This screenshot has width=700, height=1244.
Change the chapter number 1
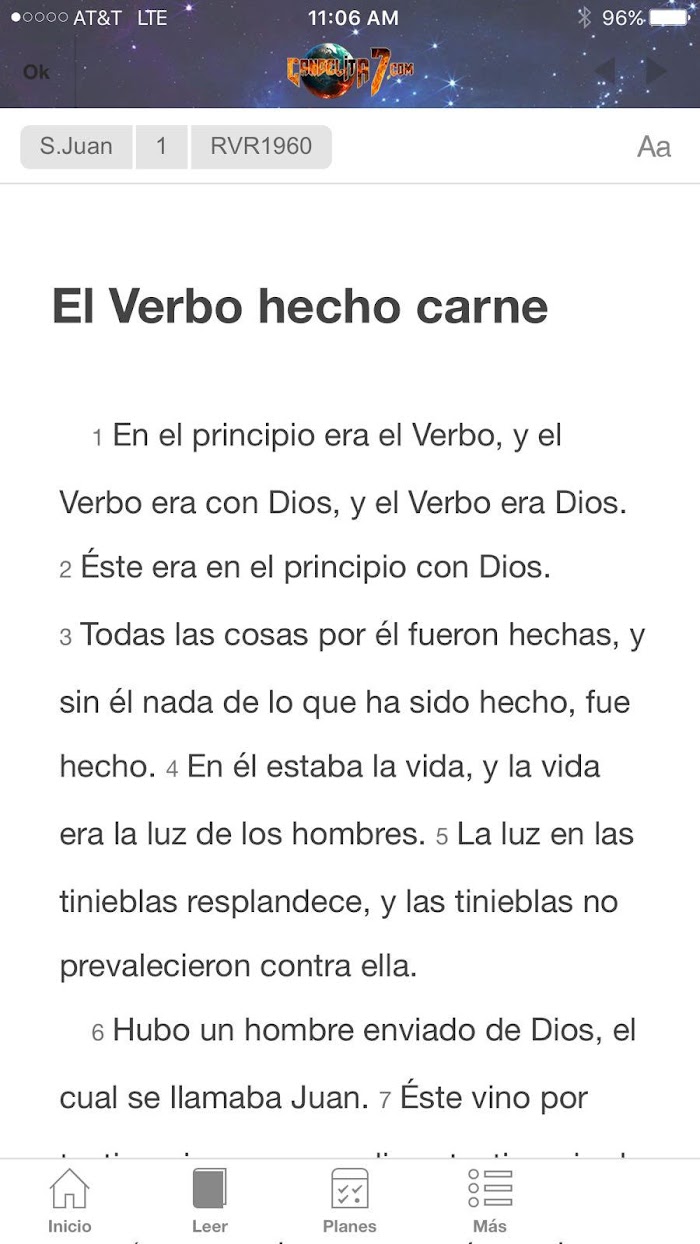pos(161,146)
